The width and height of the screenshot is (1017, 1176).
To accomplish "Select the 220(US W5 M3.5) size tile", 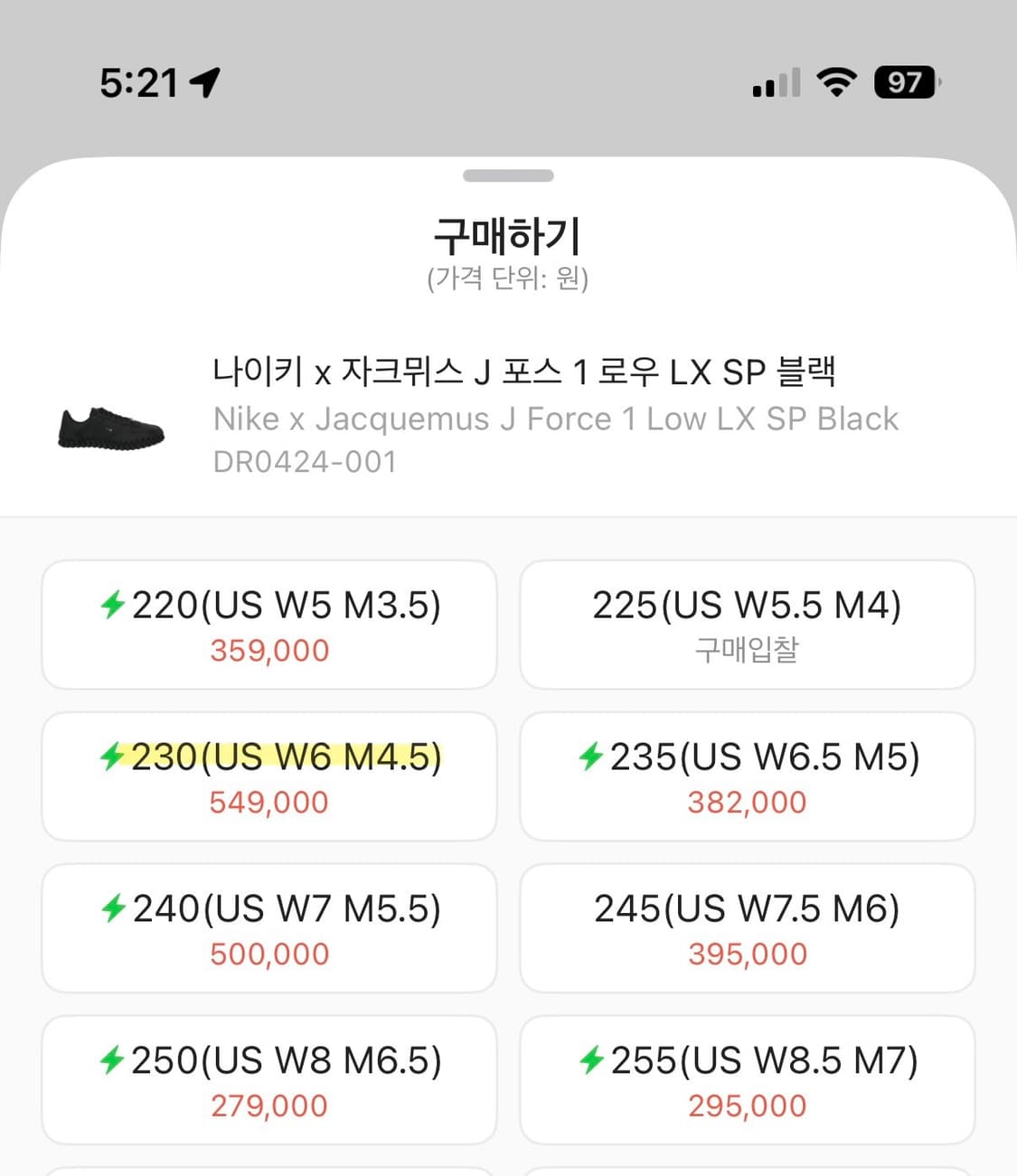I will tap(268, 625).
